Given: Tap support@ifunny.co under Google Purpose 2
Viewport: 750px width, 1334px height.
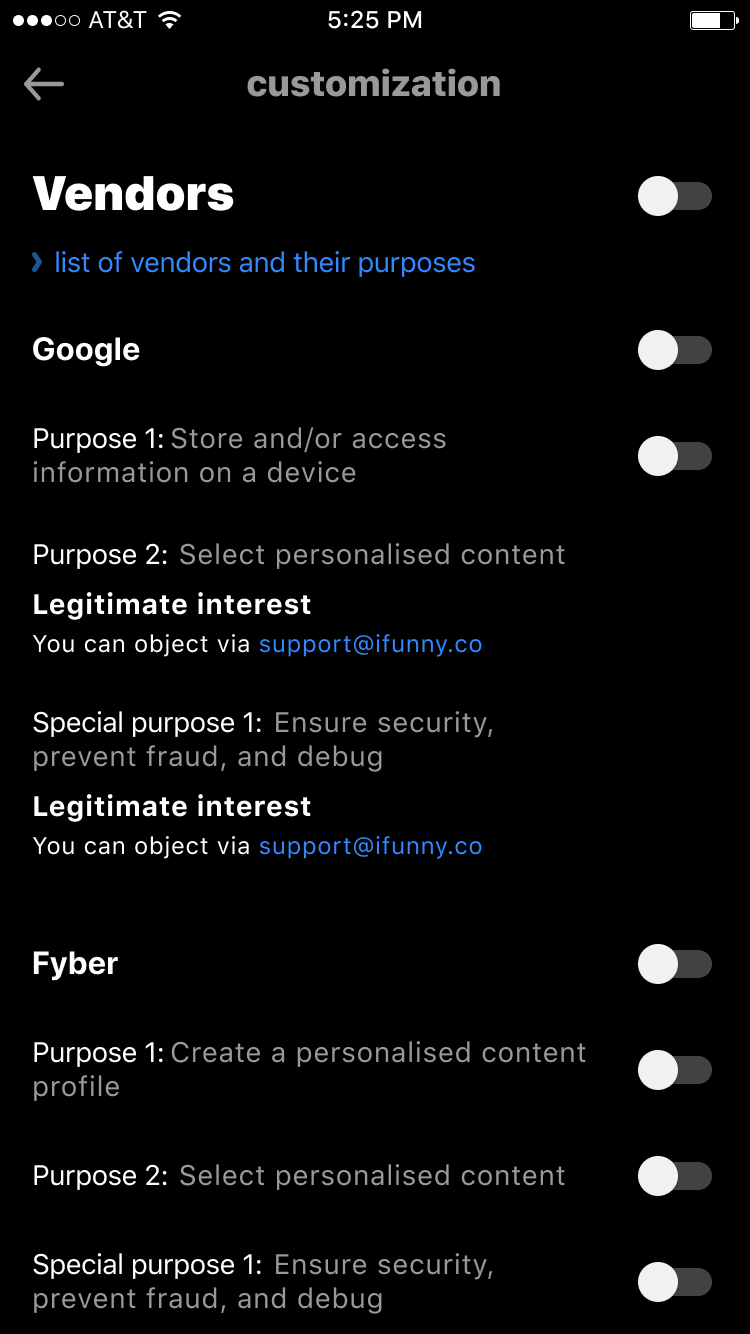Looking at the screenshot, I should point(370,644).
